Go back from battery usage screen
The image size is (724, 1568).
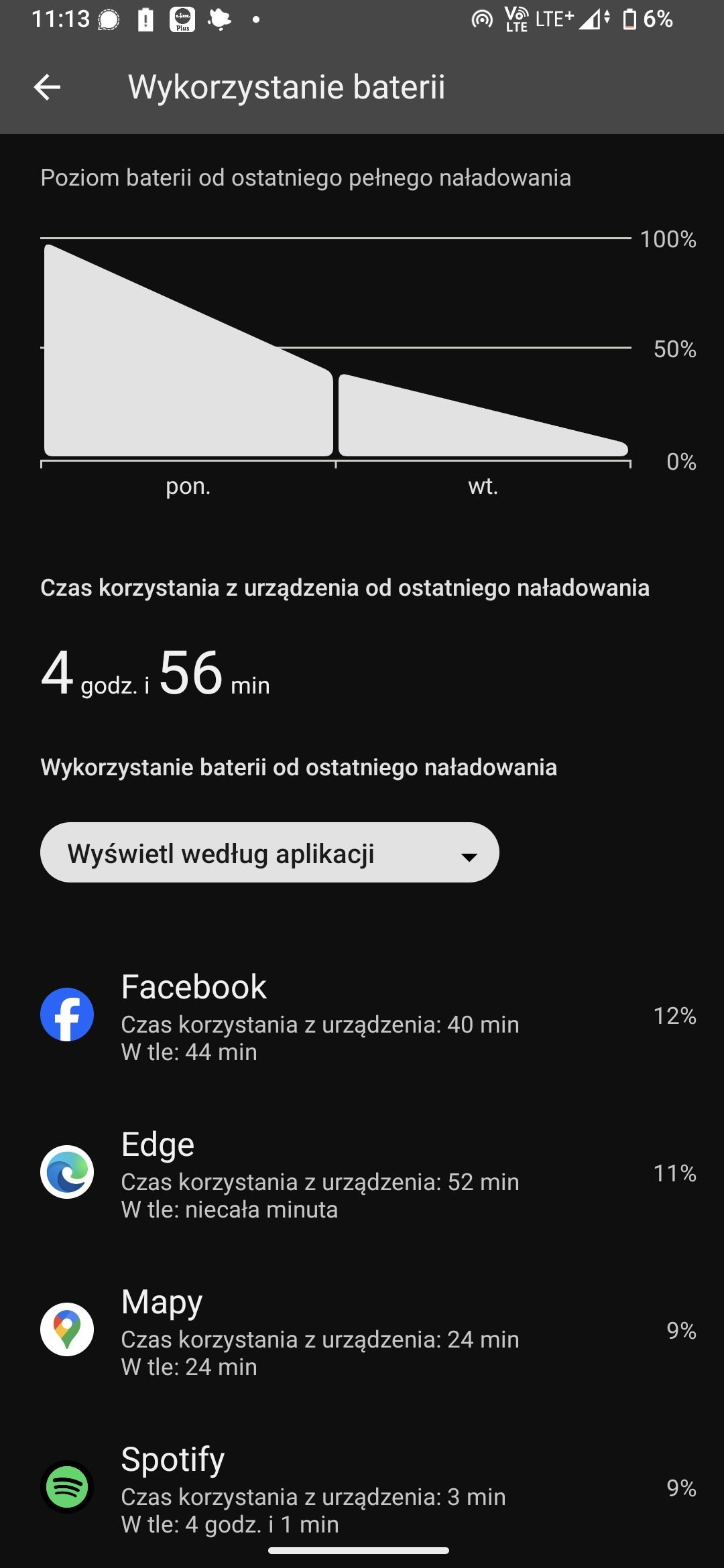point(48,87)
